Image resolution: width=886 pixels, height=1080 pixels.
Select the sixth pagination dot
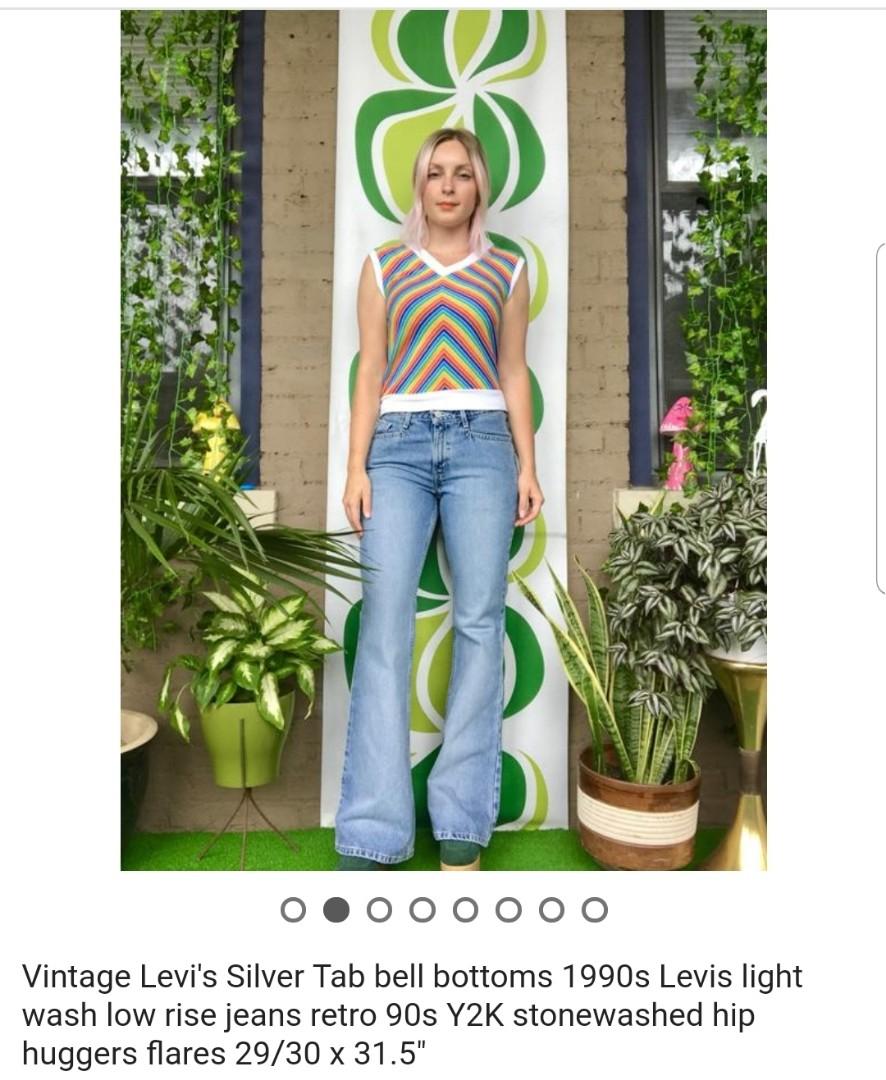(506, 911)
